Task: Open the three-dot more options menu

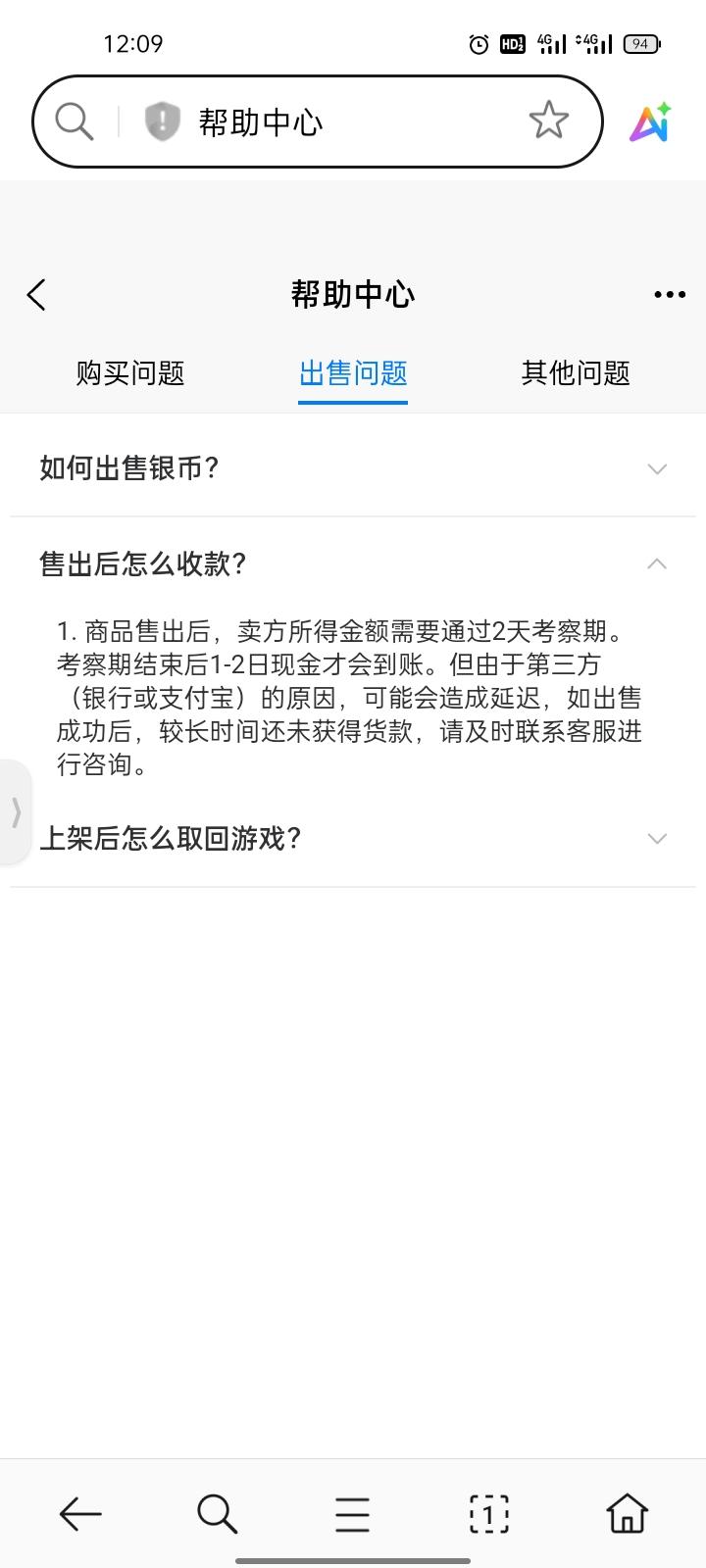Action: coord(669,294)
